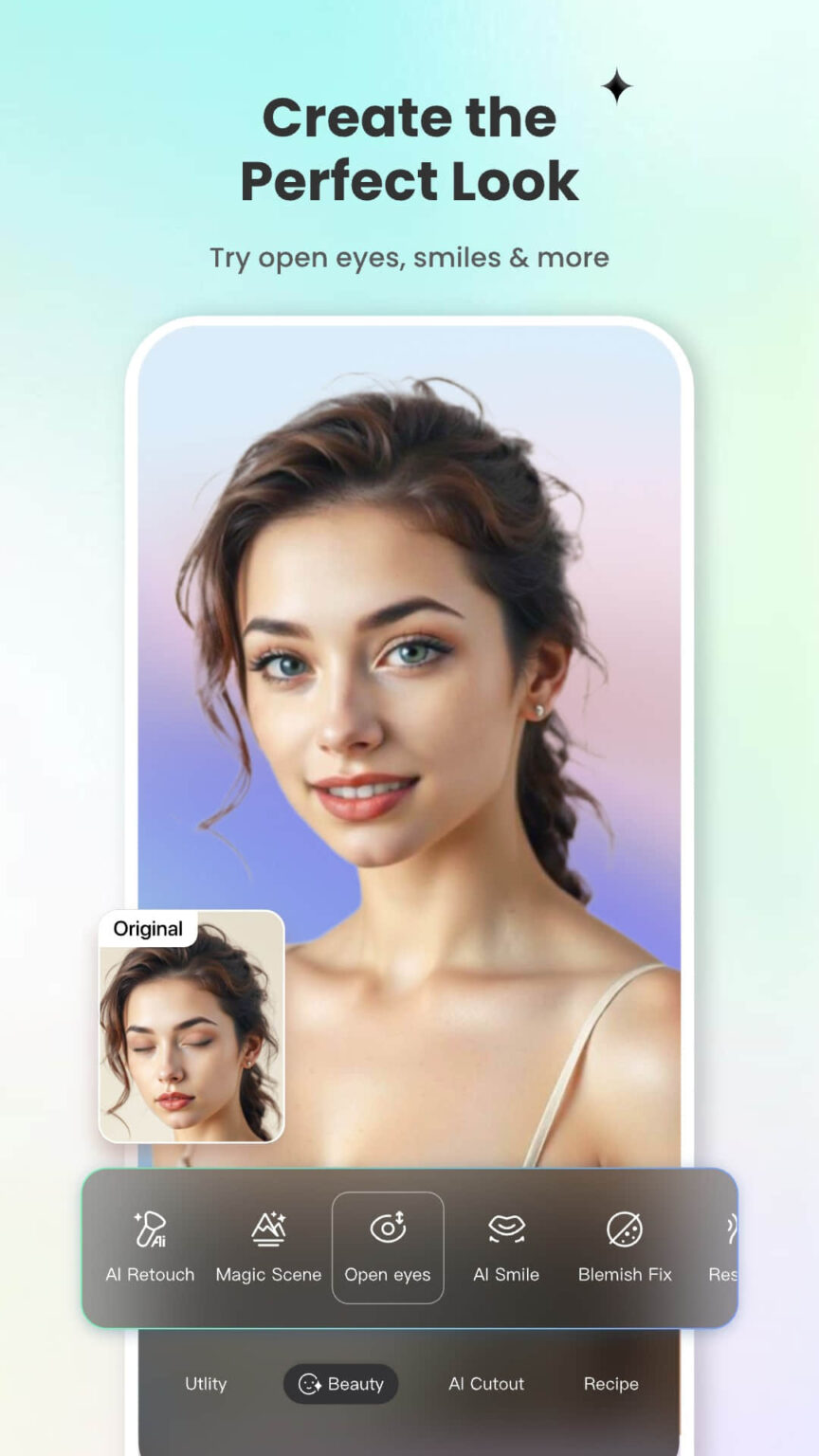This screenshot has width=819, height=1456.
Task: Tap the subtitle Try open eyes, smiles & more
Action: click(x=409, y=257)
